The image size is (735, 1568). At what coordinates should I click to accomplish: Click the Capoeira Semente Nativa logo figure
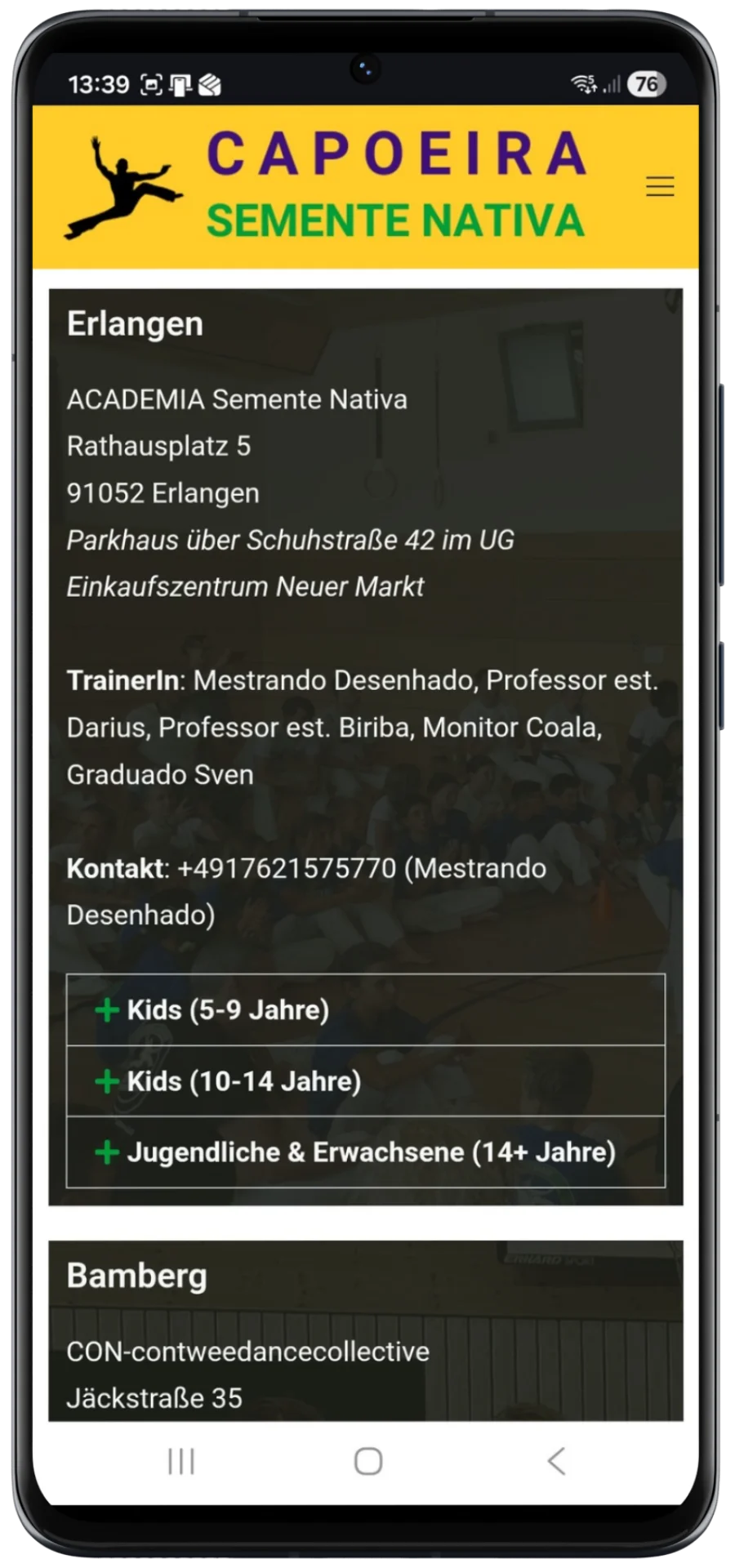pos(121,186)
